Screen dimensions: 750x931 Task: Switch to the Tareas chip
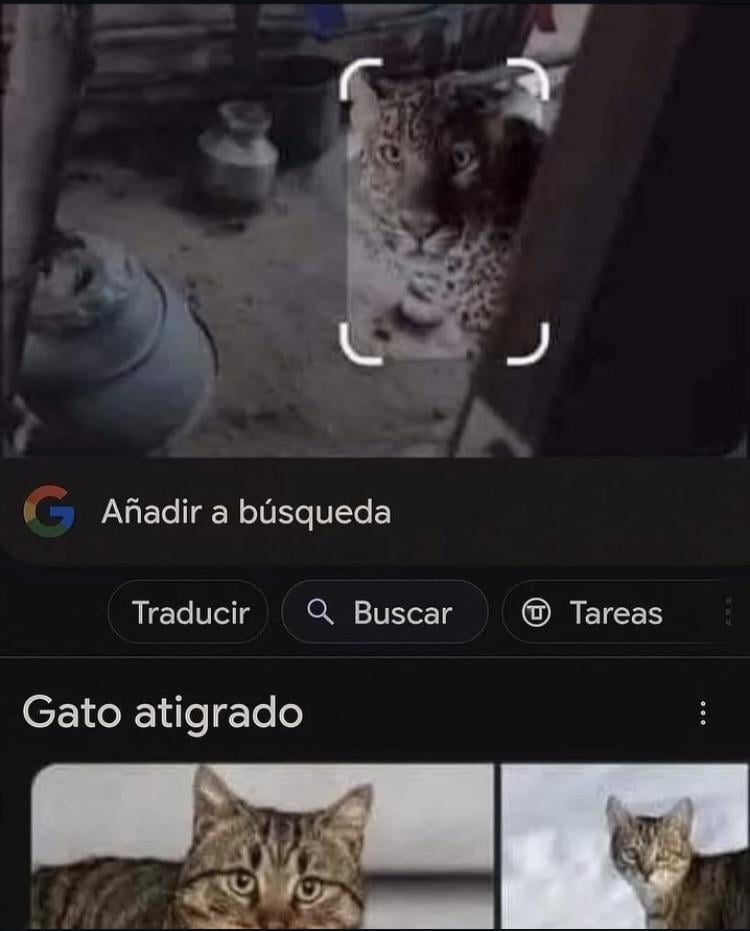pyautogui.click(x=596, y=612)
